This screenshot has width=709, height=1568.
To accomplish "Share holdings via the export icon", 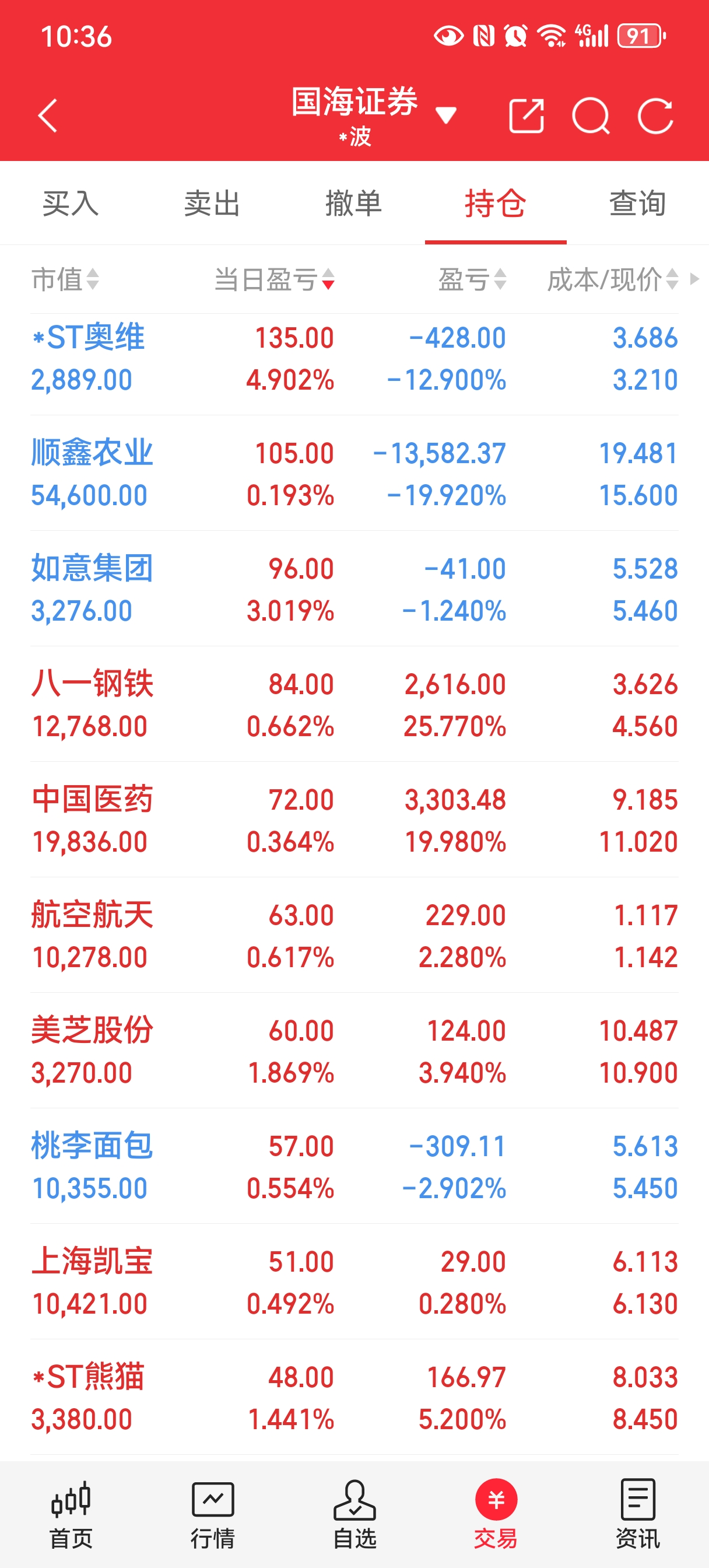I will [x=526, y=116].
